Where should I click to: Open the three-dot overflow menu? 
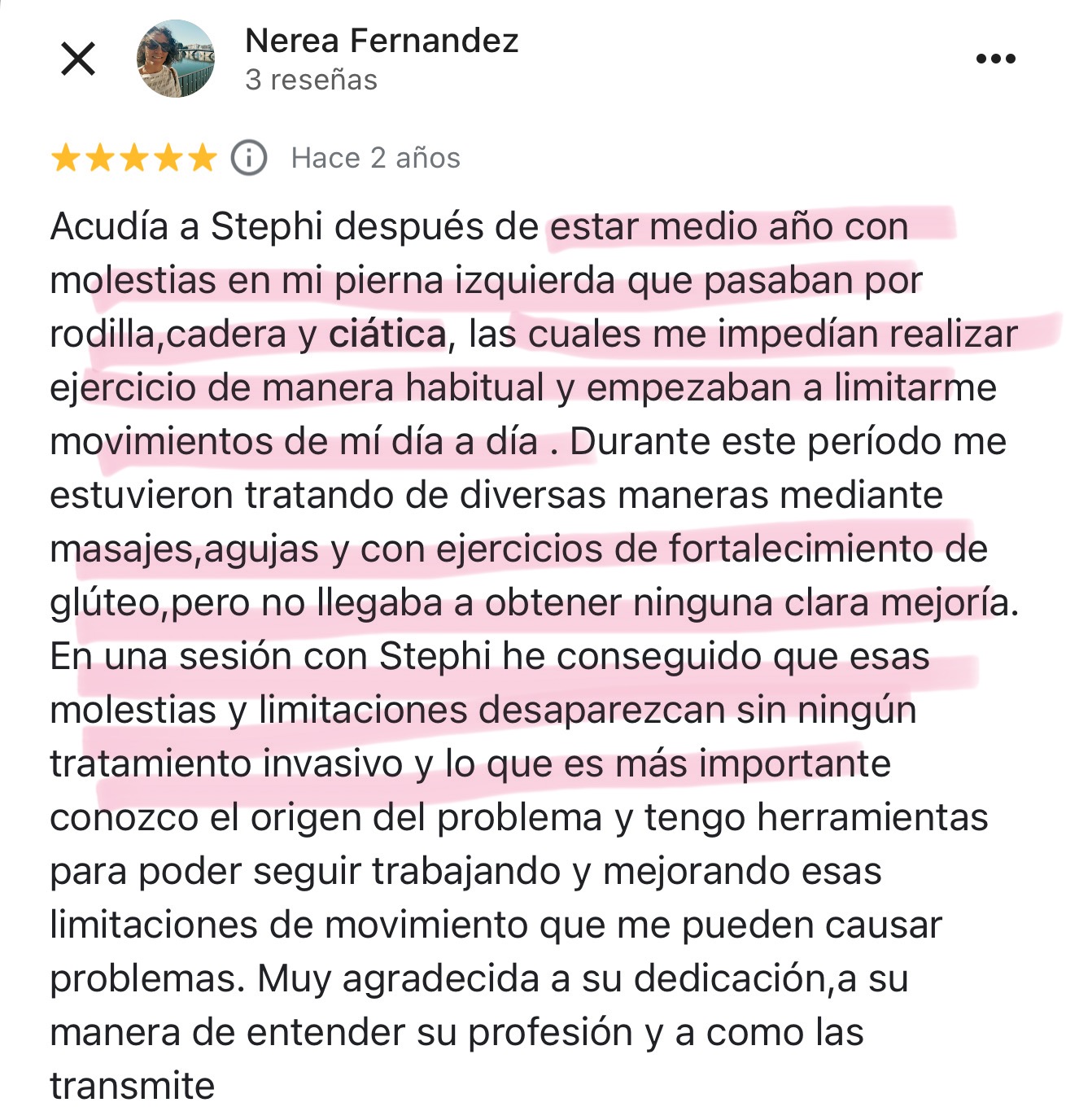995,59
